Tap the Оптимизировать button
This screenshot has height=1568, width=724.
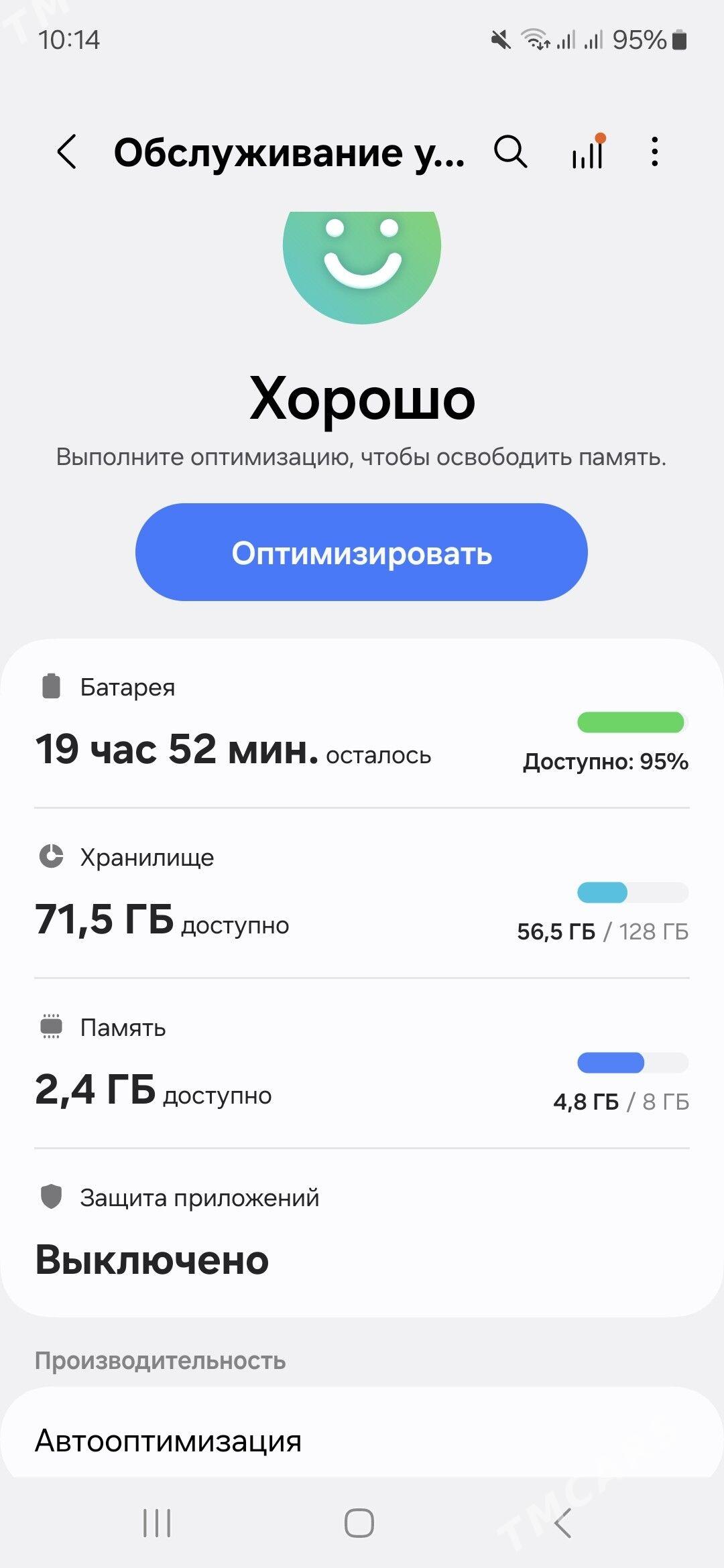pyautogui.click(x=361, y=552)
